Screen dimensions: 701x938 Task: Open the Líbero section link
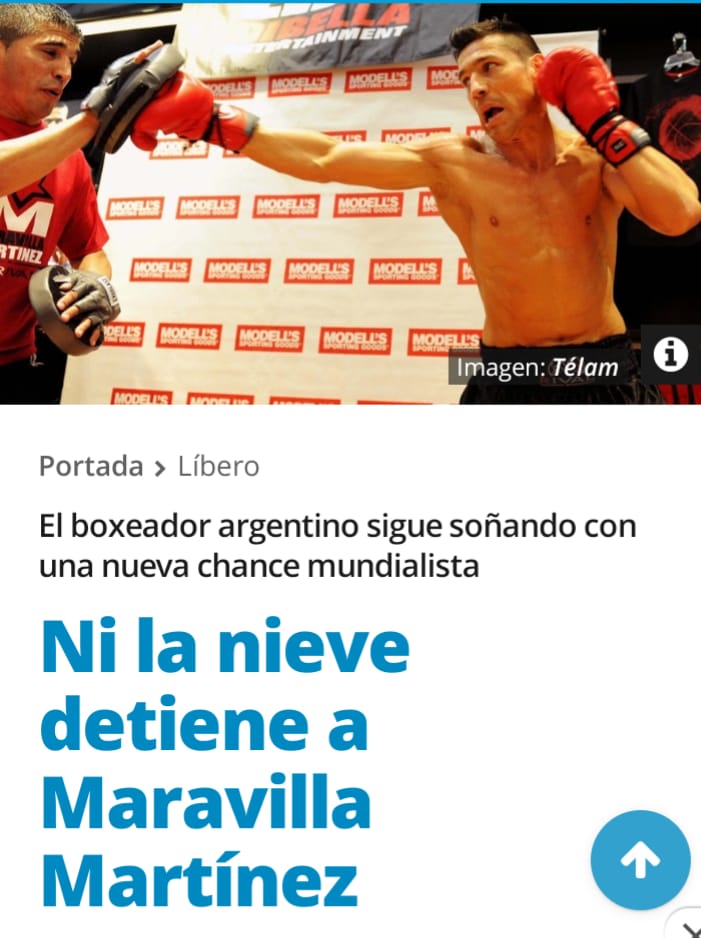(x=218, y=466)
